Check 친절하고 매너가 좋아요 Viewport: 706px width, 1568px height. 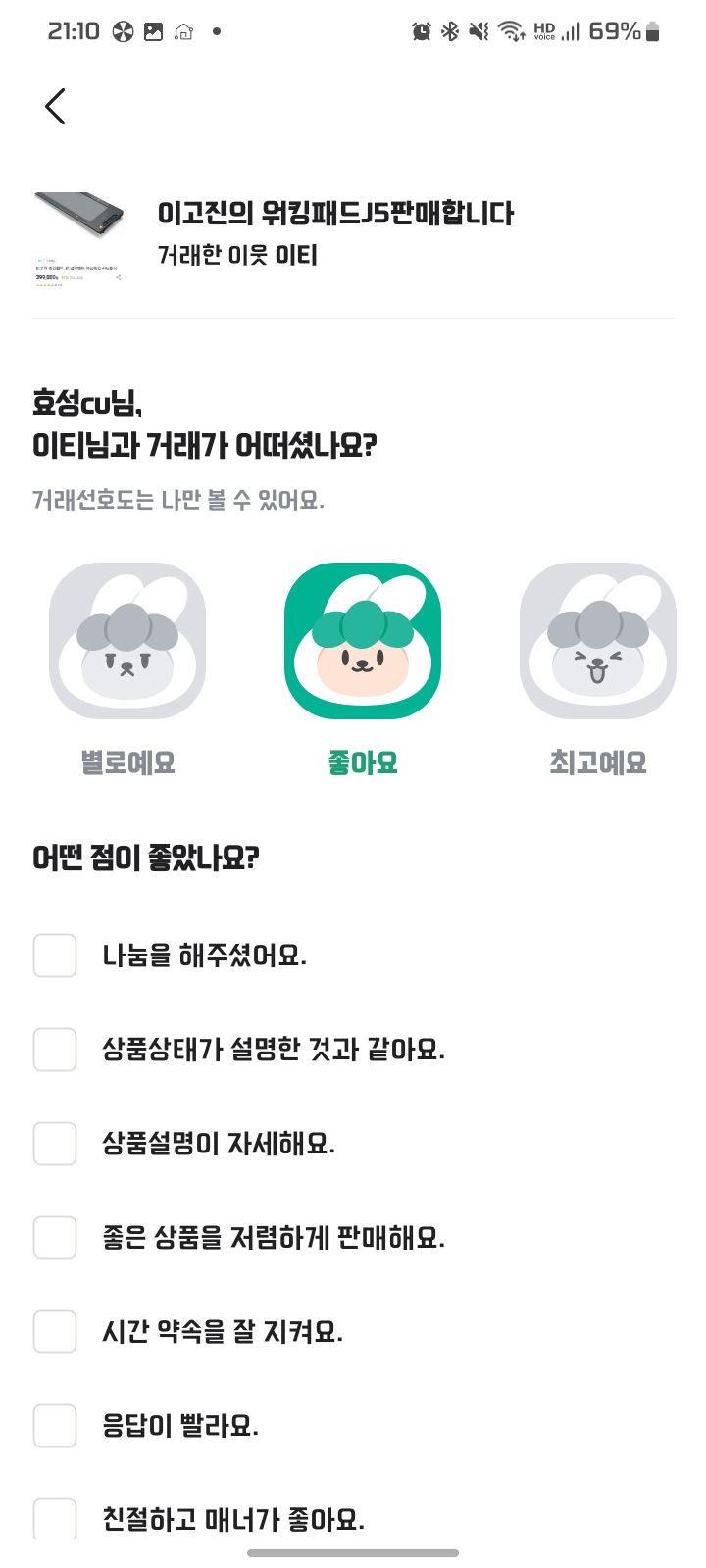(55, 1518)
